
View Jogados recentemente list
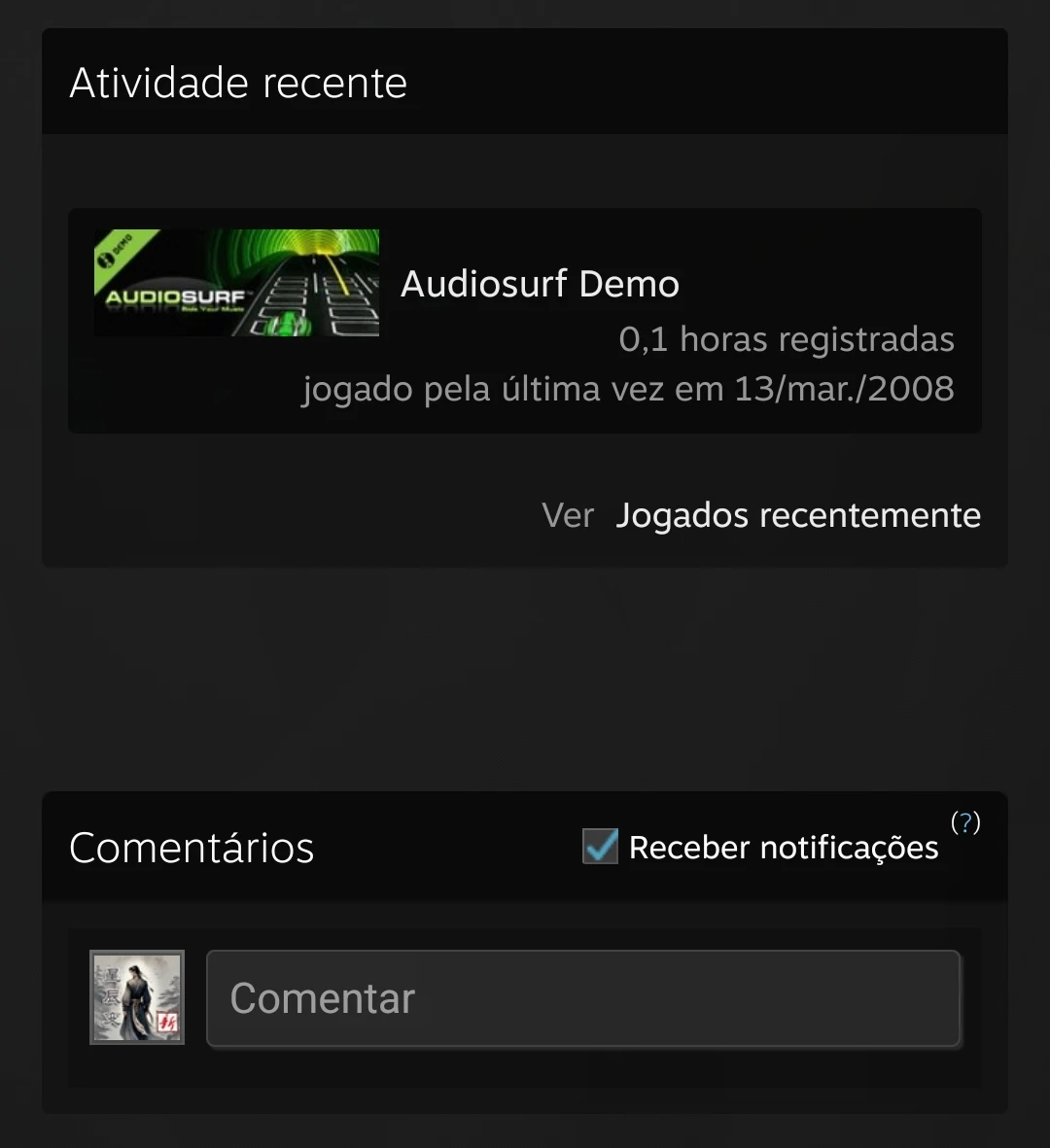pyautogui.click(x=797, y=515)
